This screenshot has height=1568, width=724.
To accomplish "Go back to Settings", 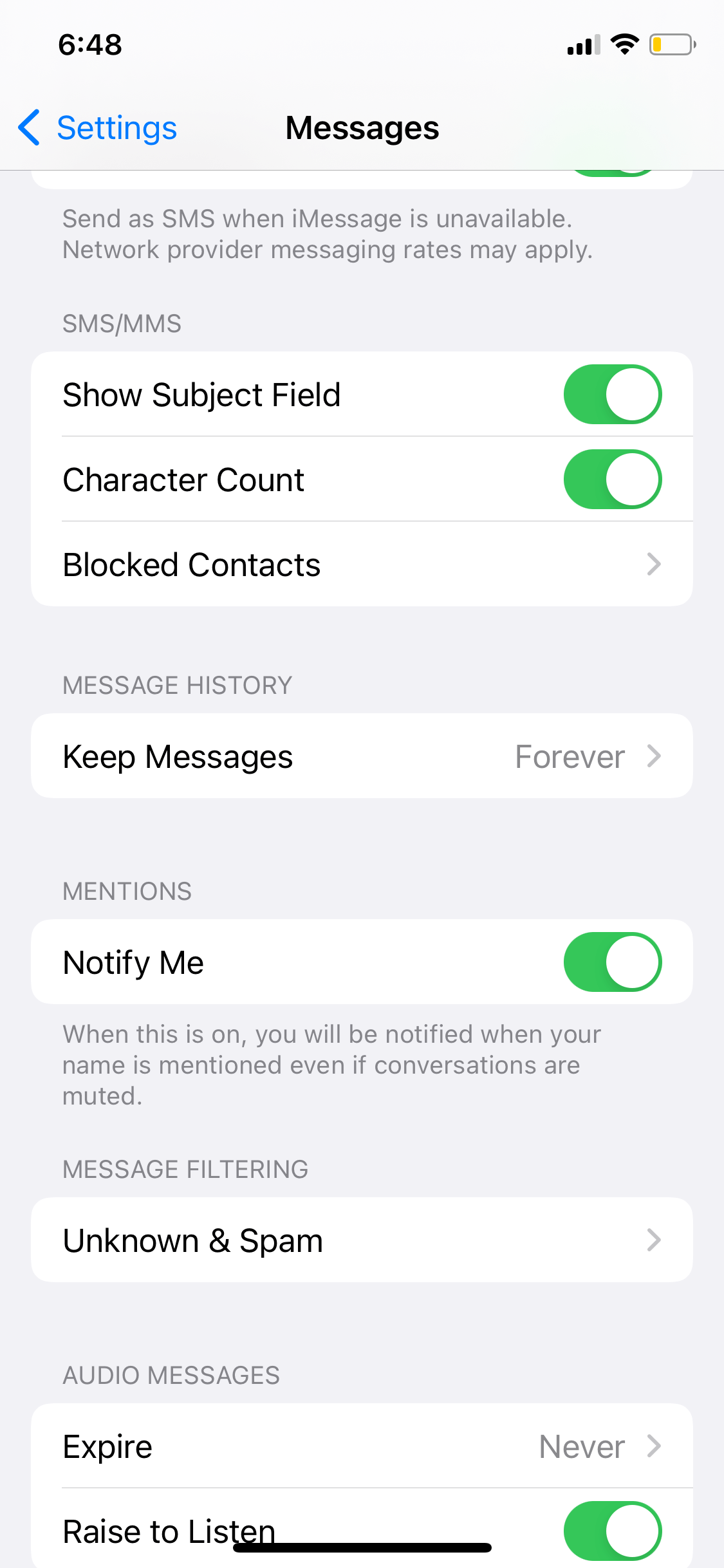I will point(98,128).
